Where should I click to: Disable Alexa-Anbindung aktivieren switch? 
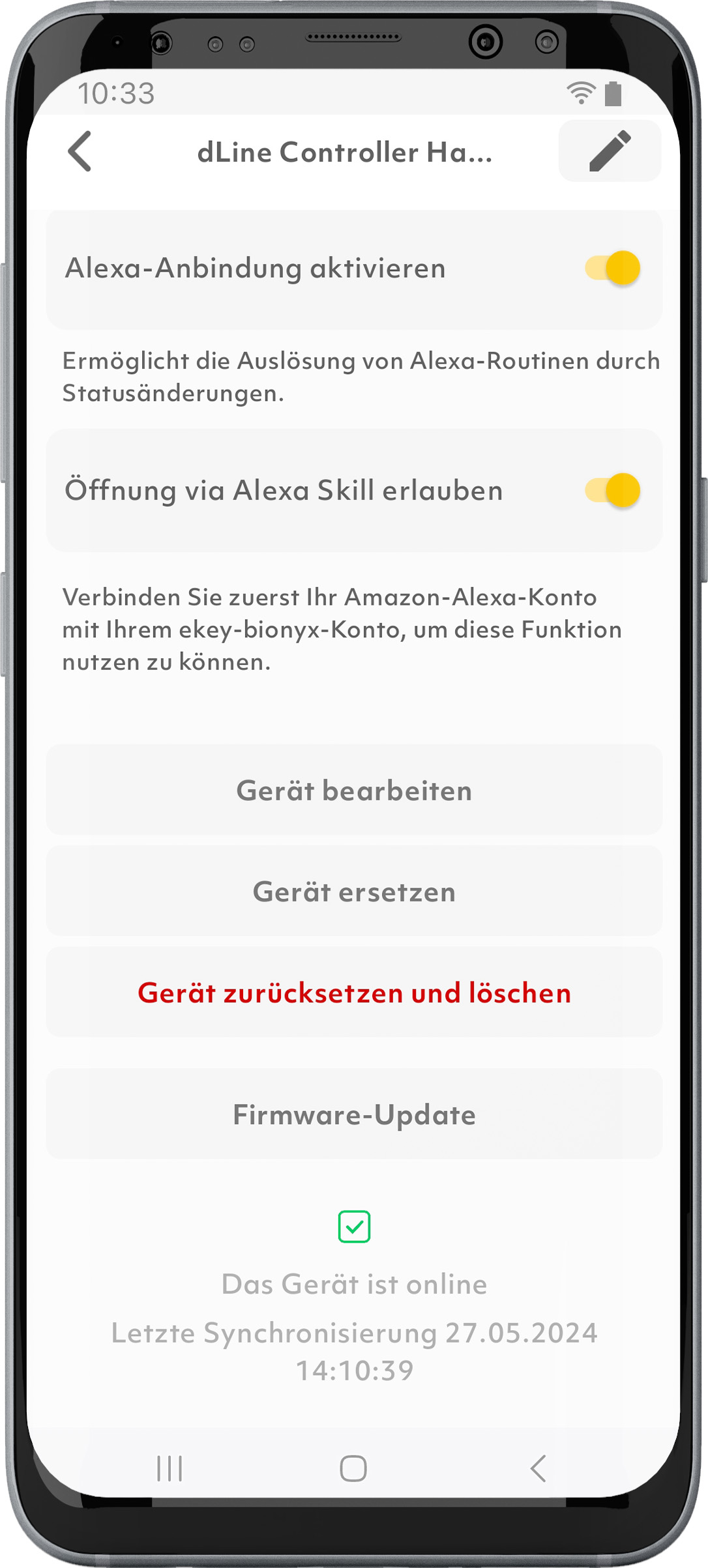point(612,269)
